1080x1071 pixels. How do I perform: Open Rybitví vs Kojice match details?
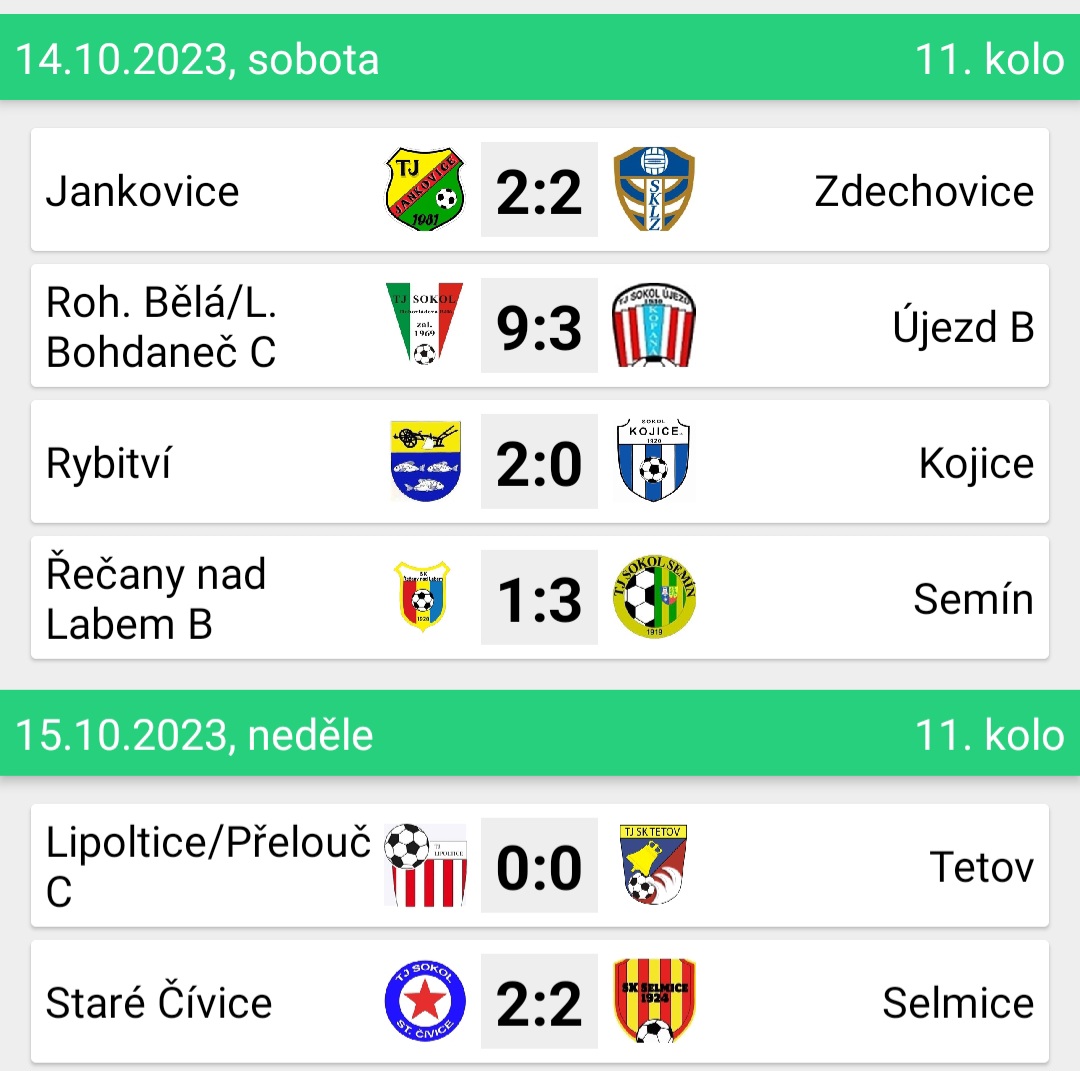539,462
